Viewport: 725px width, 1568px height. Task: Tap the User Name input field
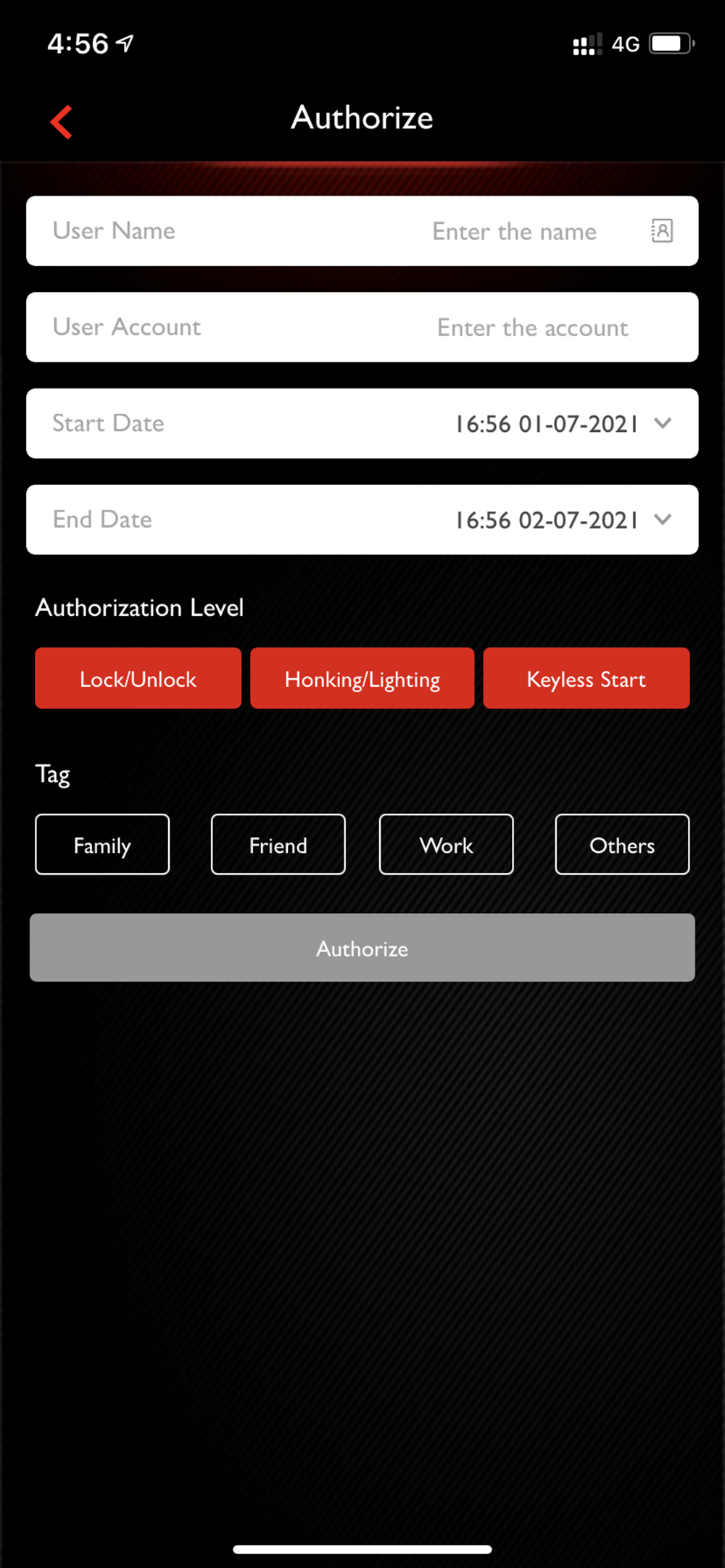(362, 231)
